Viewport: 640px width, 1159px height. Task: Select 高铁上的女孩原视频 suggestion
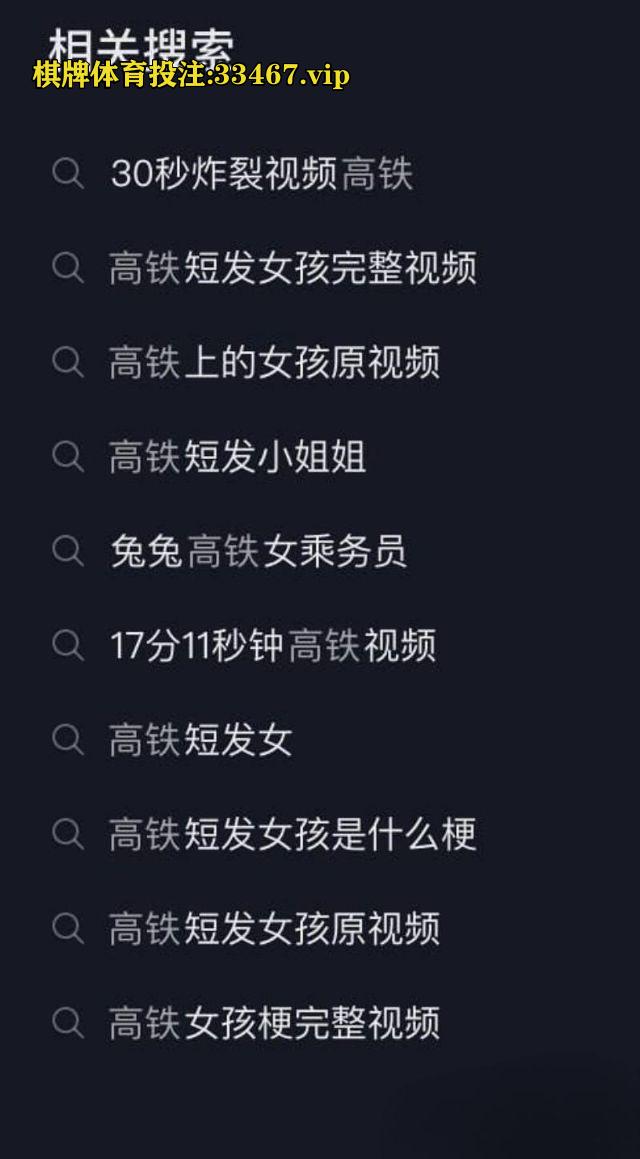pos(274,363)
